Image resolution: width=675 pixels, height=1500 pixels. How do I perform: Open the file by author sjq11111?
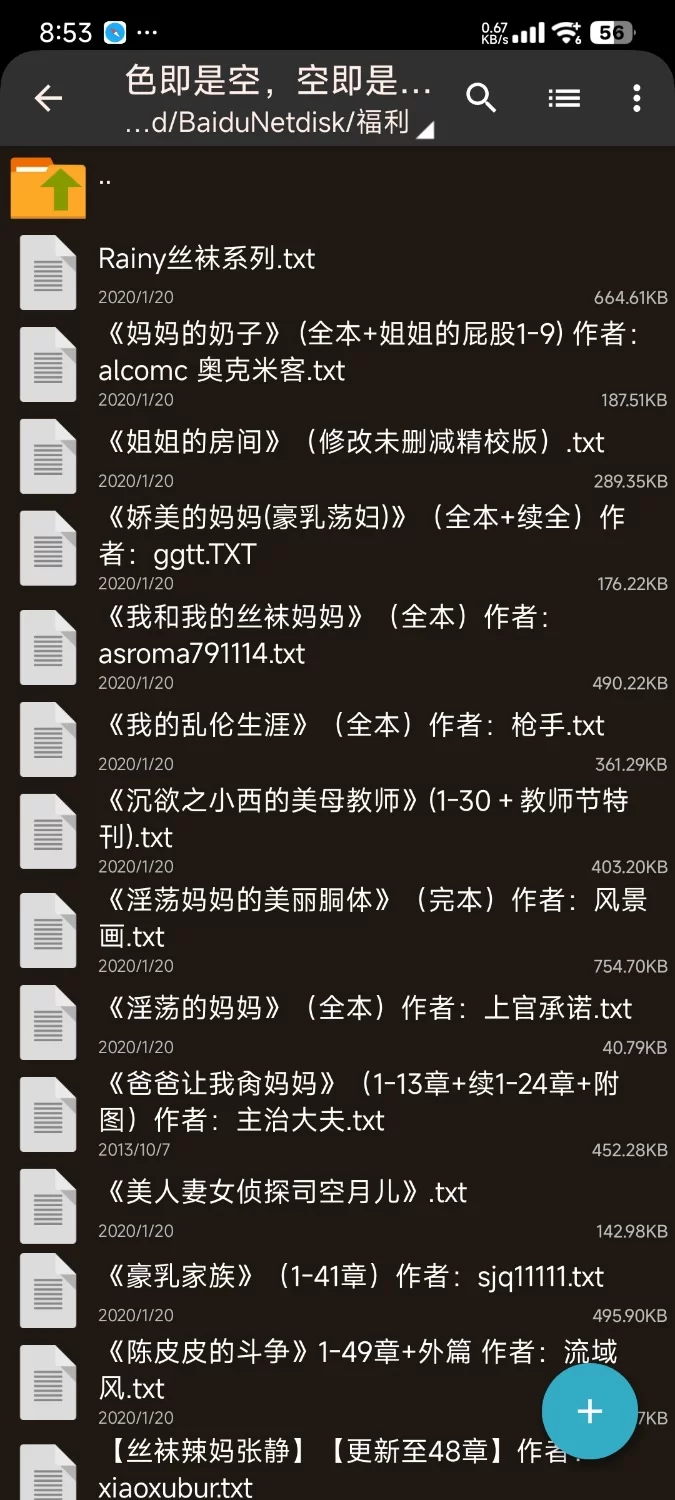coord(355,1277)
